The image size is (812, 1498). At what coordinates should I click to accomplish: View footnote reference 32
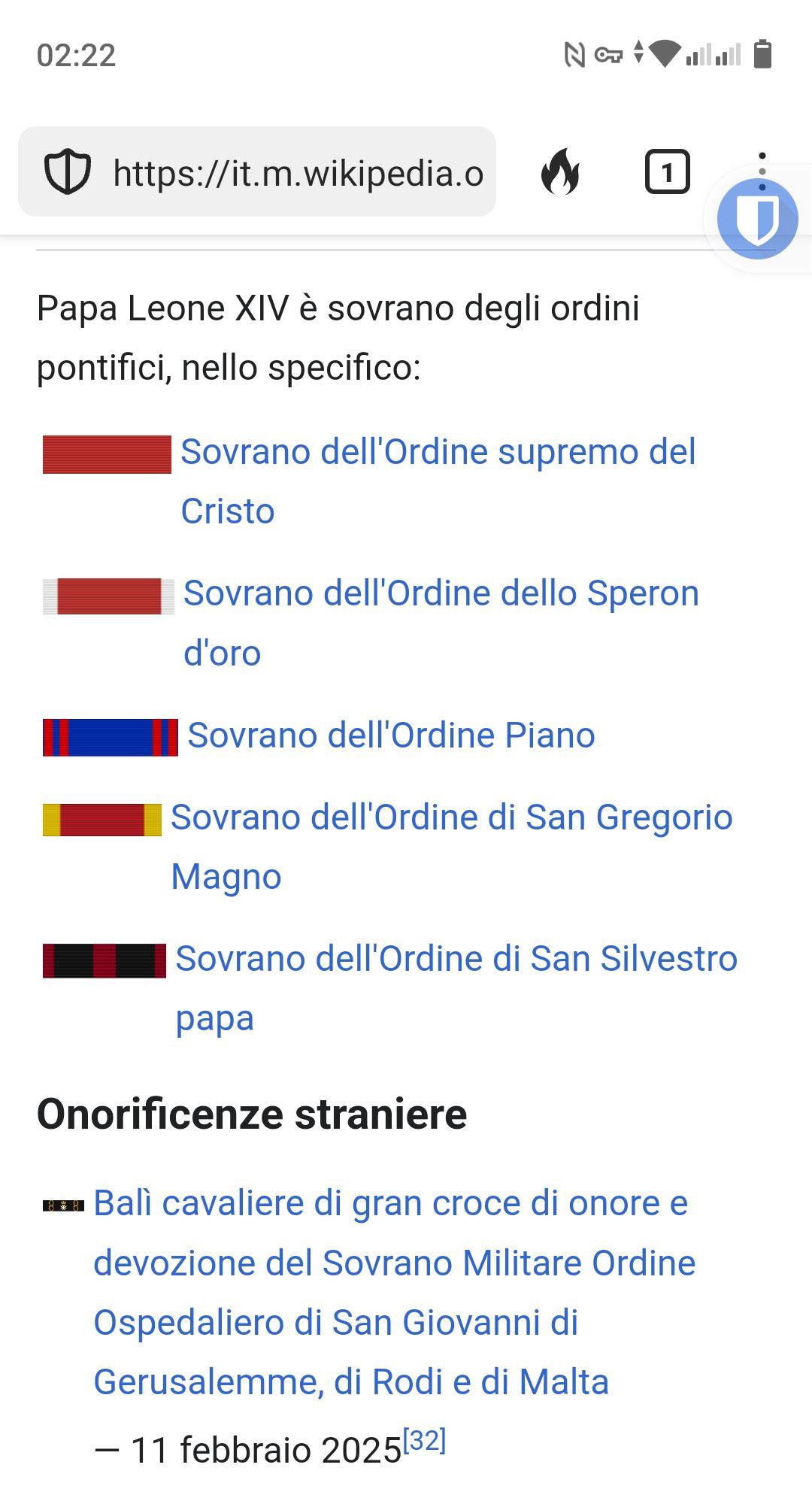click(x=425, y=1441)
